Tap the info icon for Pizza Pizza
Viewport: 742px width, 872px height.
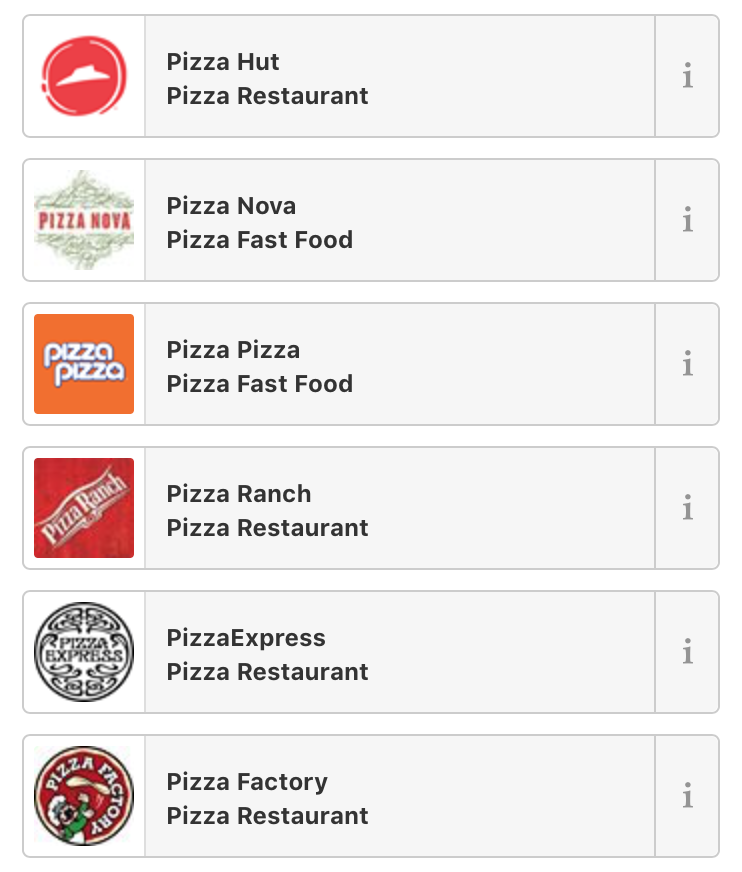tap(687, 365)
